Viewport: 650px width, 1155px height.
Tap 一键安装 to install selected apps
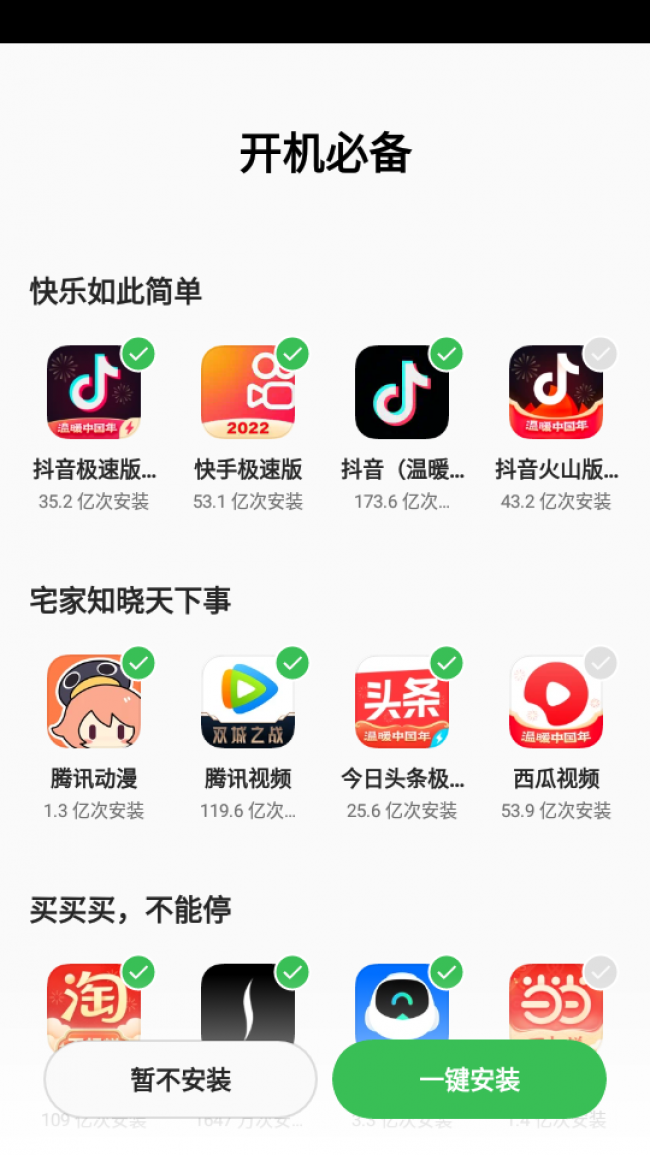point(469,1080)
